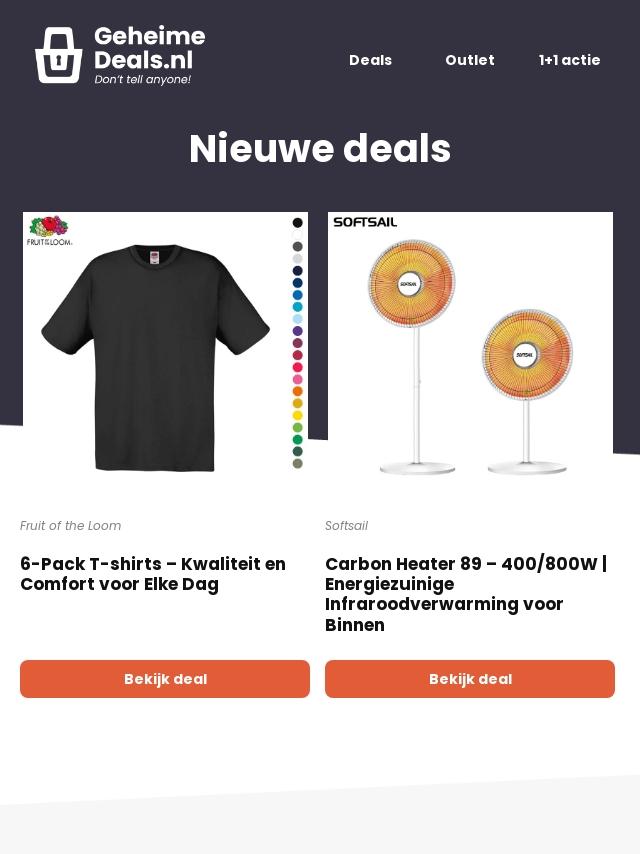The height and width of the screenshot is (854, 640).
Task: Open the Carbon Heater 89 product title
Action: (x=465, y=594)
